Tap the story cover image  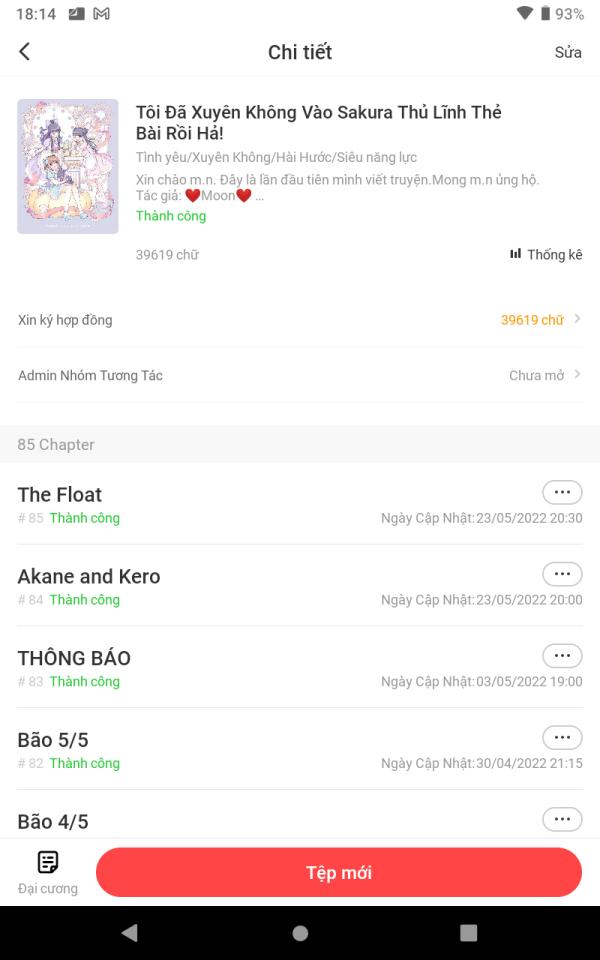coord(67,166)
